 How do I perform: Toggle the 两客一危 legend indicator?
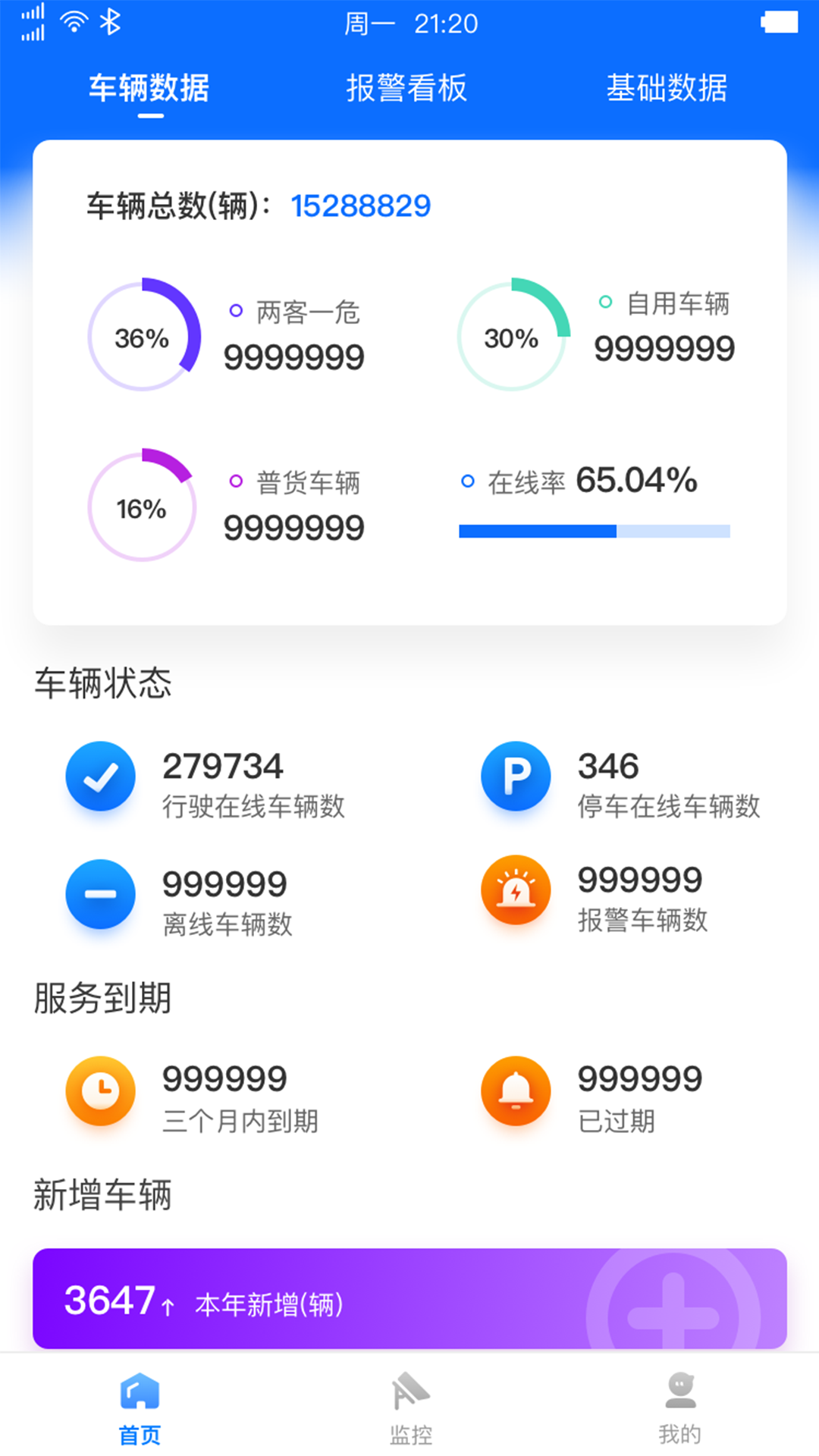click(x=234, y=309)
